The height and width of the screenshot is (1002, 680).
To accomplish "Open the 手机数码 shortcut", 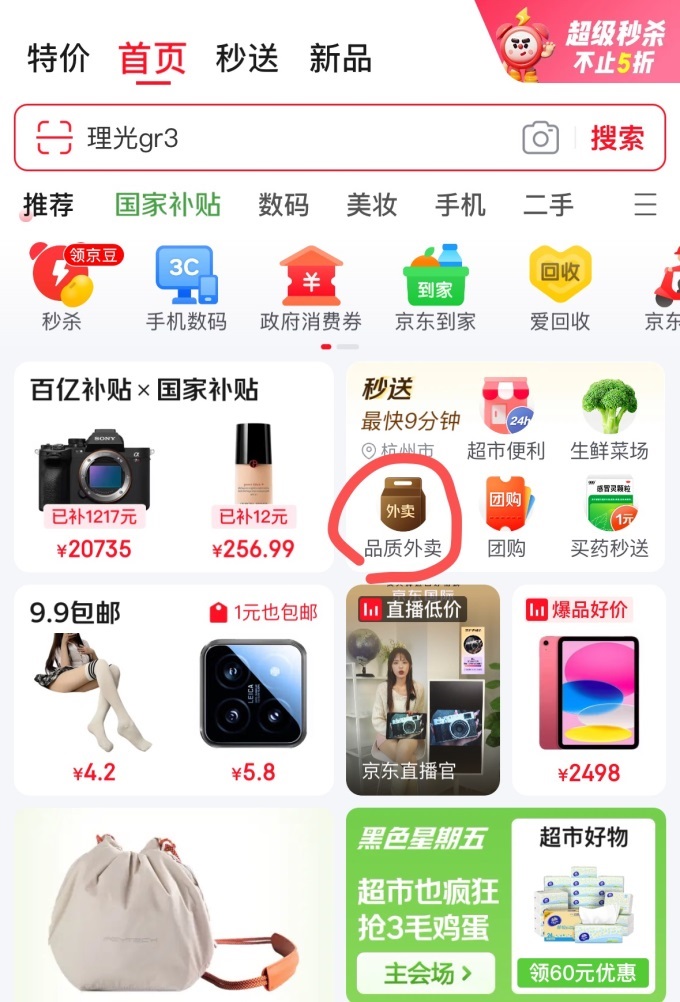I will pos(186,287).
